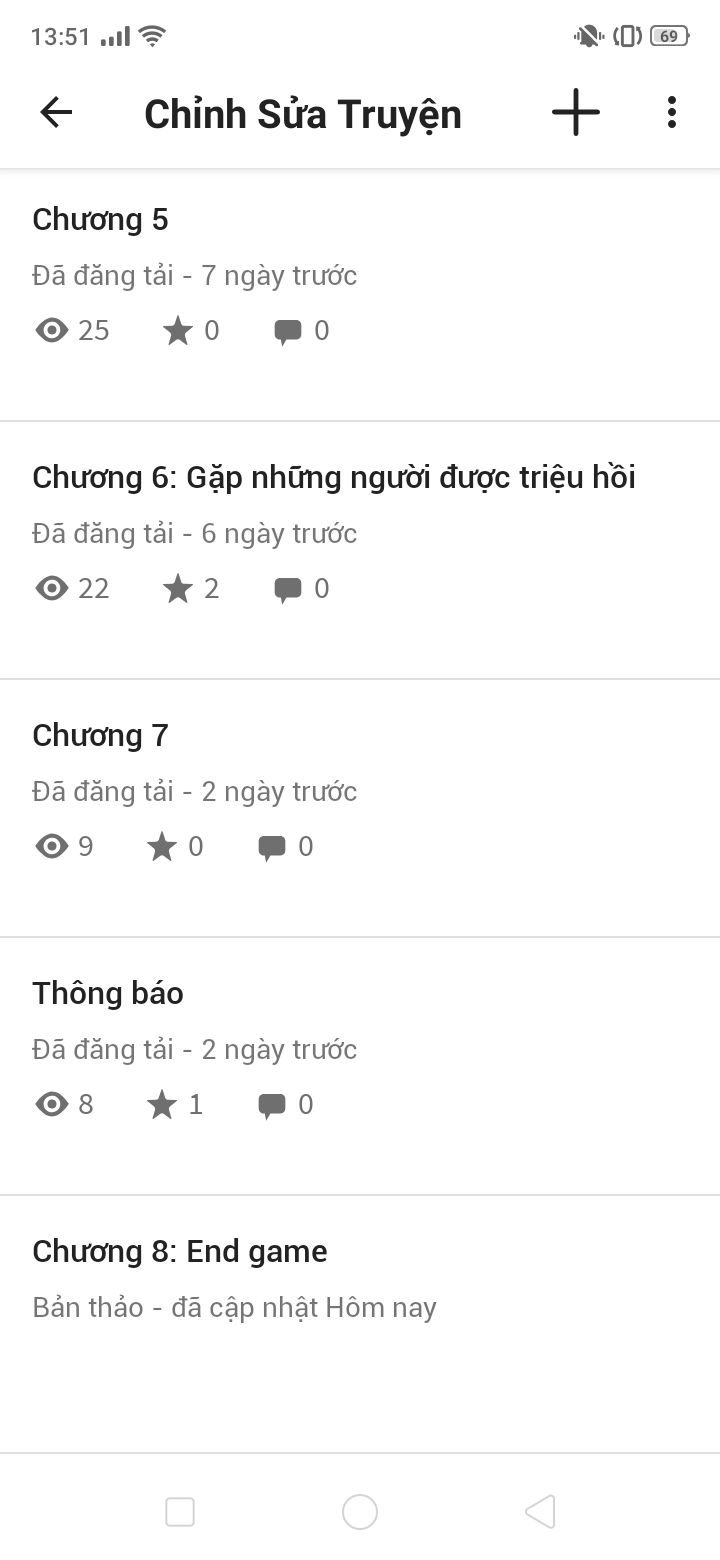
Task: Edit draft Chương 8: End game
Action: click(x=360, y=1325)
